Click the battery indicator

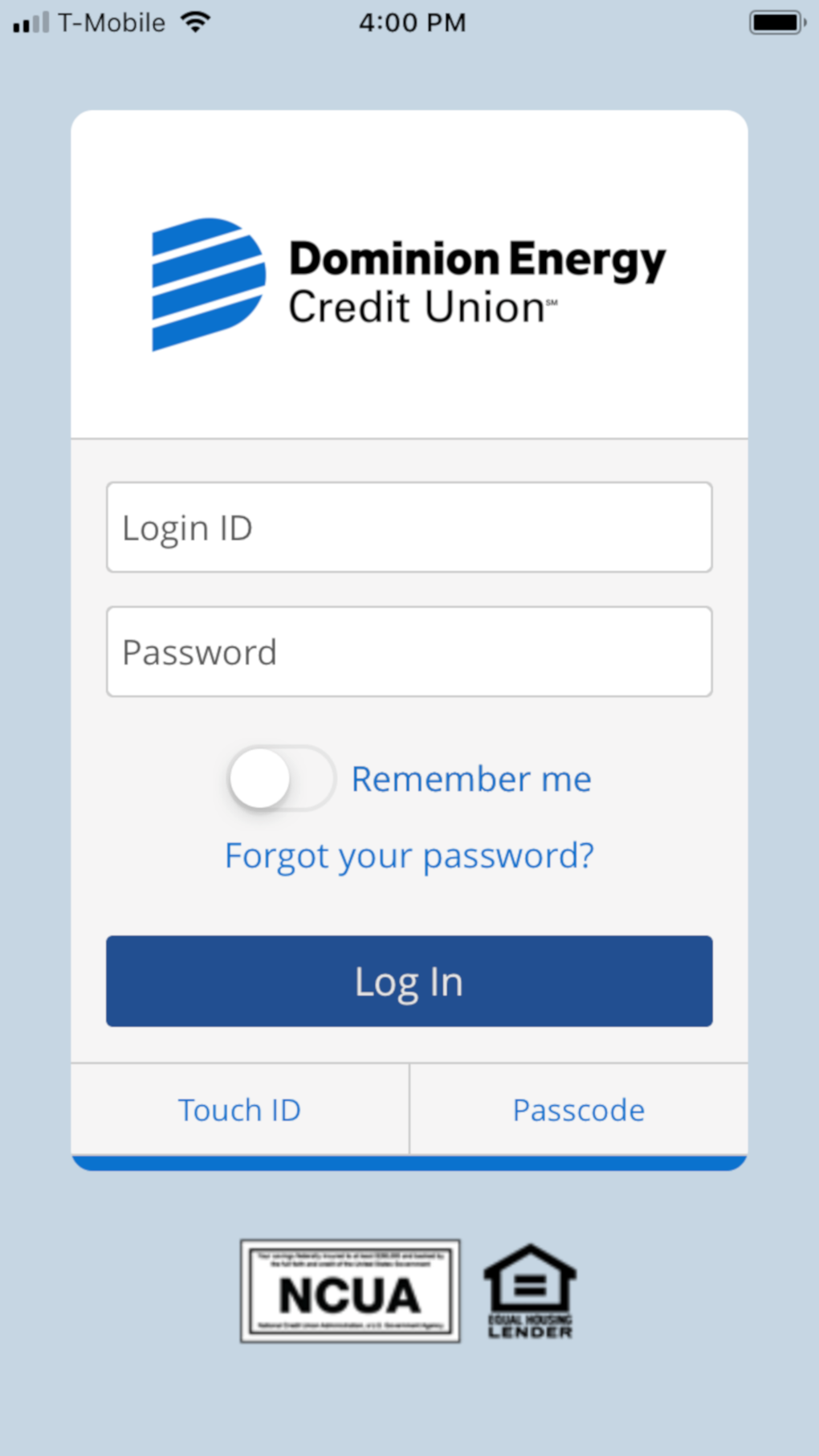tap(773, 22)
